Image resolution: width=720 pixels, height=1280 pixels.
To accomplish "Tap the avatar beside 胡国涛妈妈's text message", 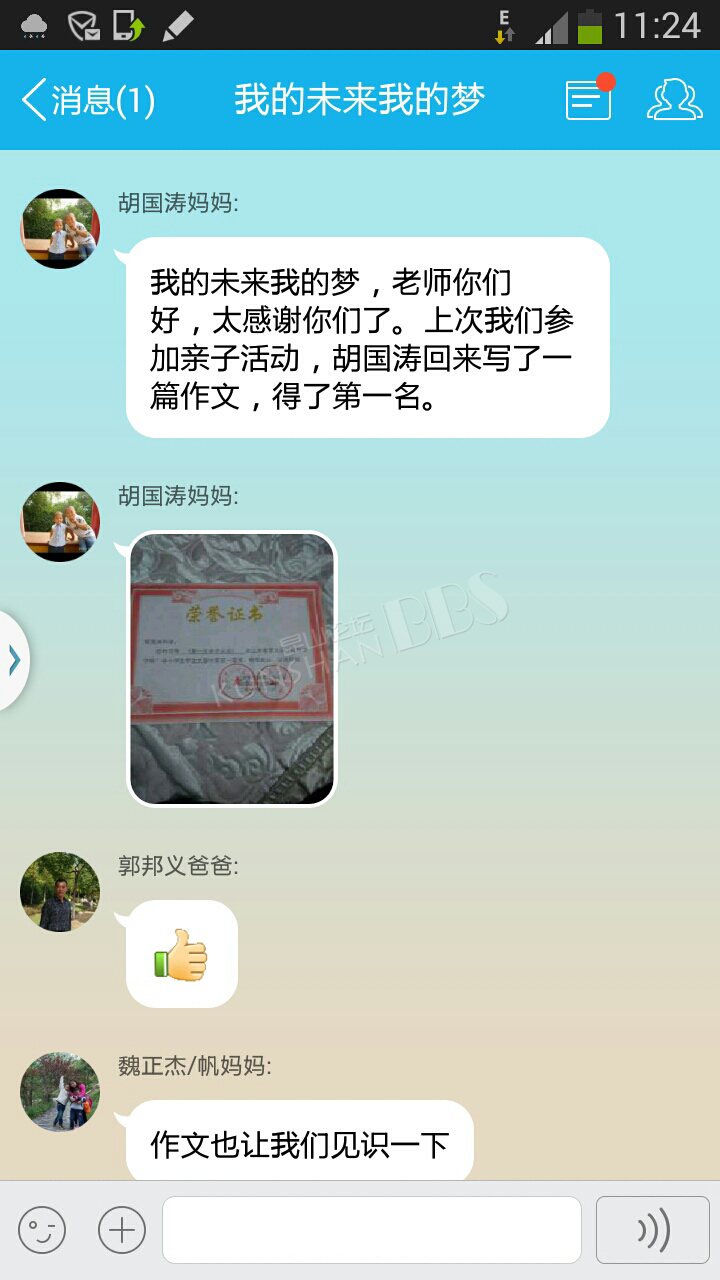I will click(60, 229).
